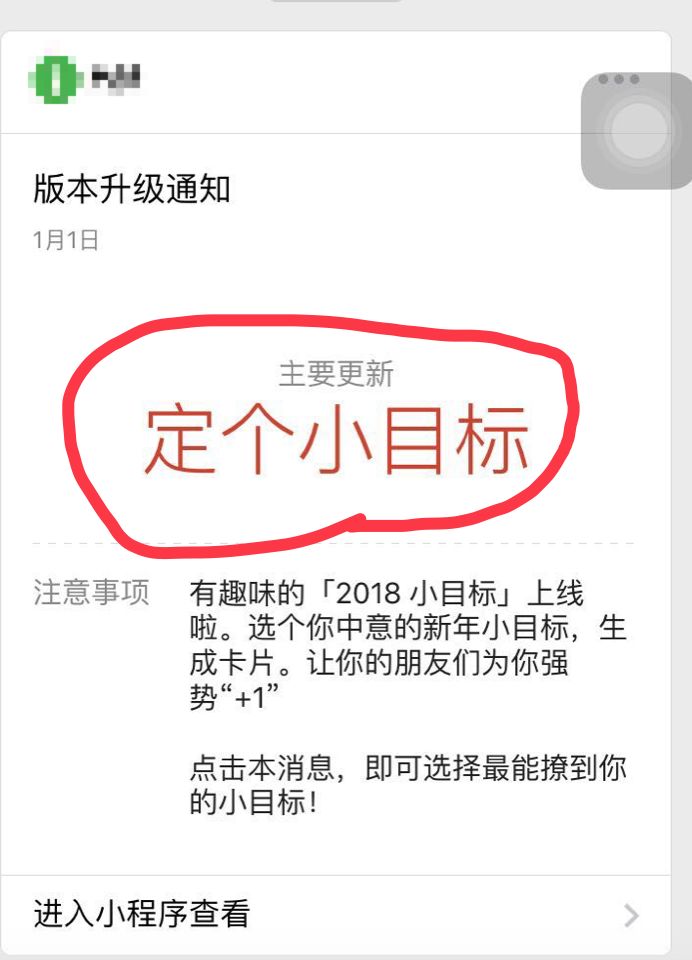The image size is (692, 960).
Task: Tap 进入小程序查看 to open the mini program
Action: tap(335, 913)
